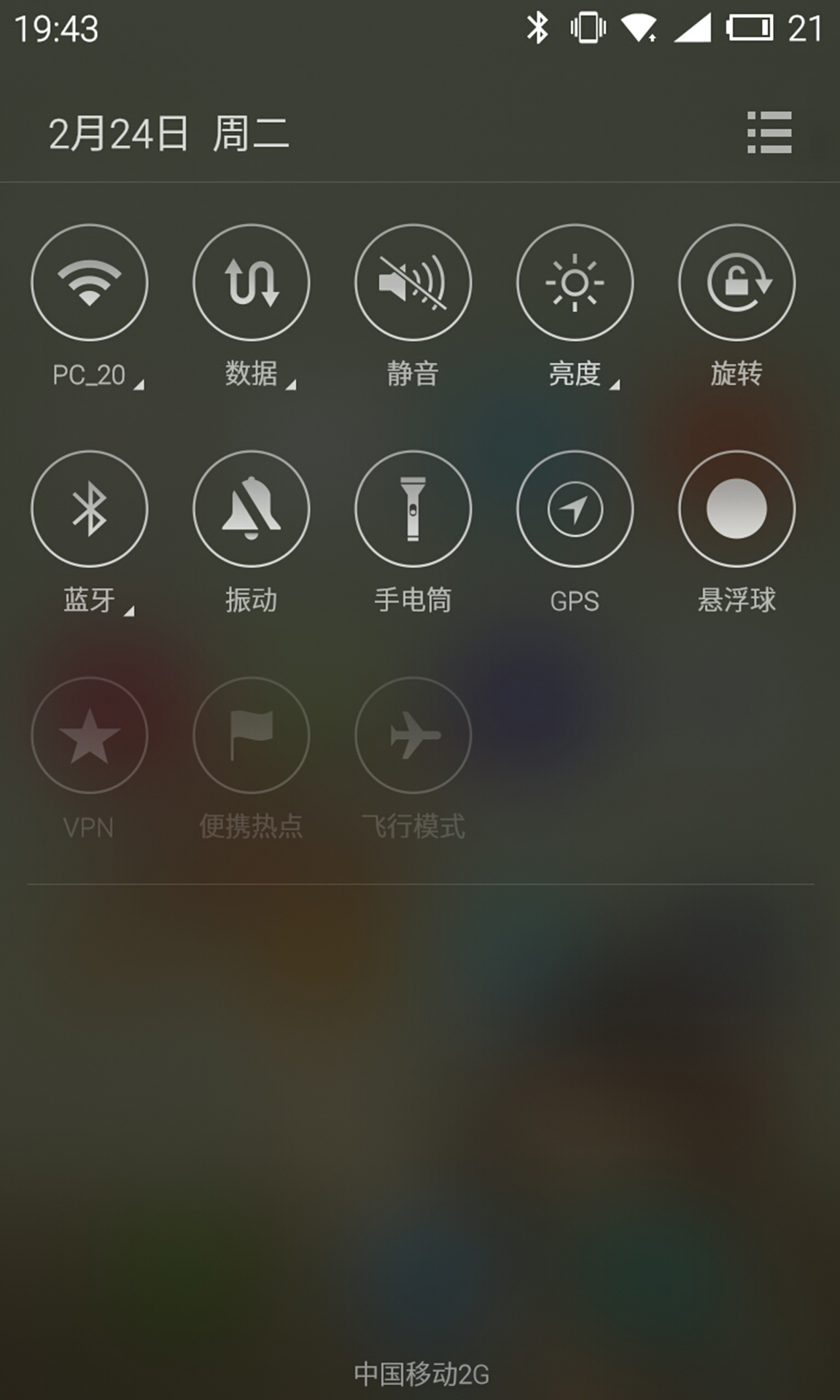Enable portable hotspot (便携热点)

(x=251, y=735)
